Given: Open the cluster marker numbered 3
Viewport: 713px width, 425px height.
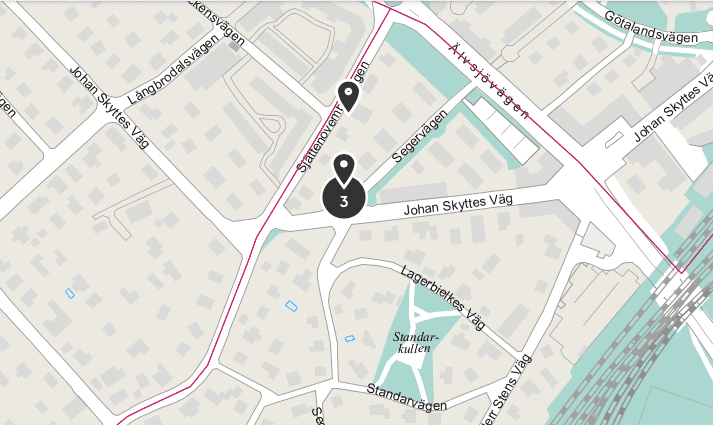Looking at the screenshot, I should [345, 198].
